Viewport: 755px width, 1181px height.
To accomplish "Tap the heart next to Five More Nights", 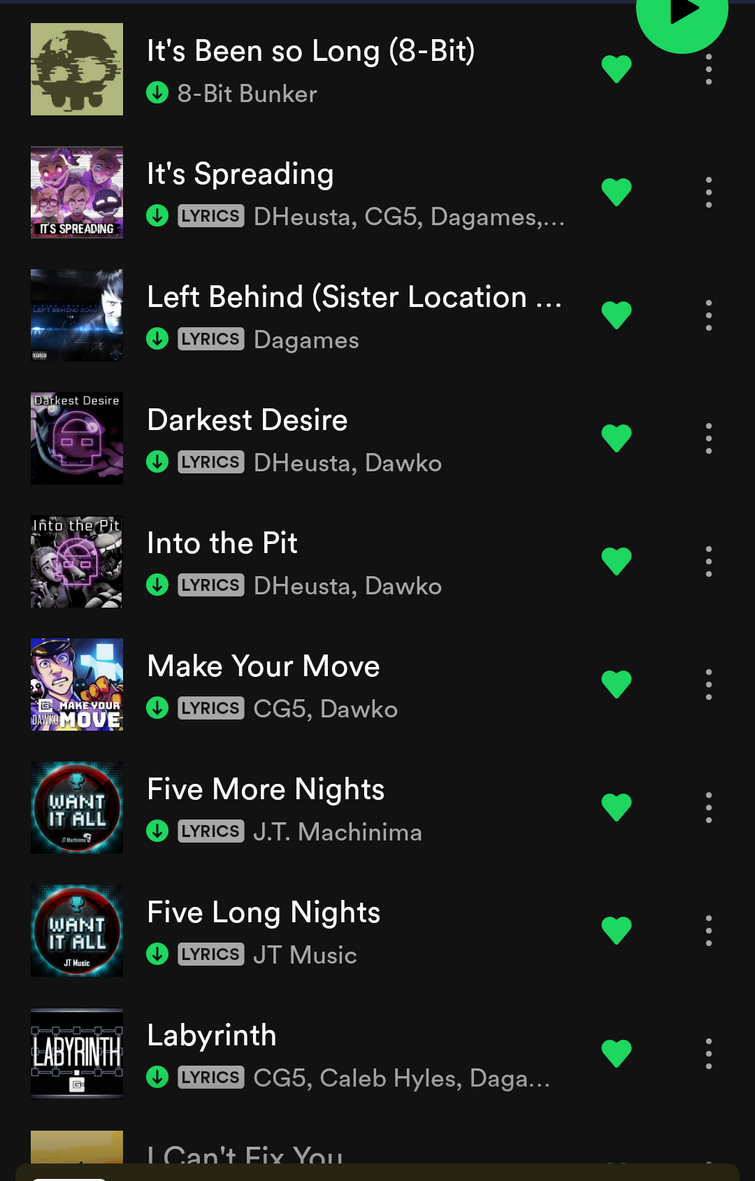I will 616,807.
